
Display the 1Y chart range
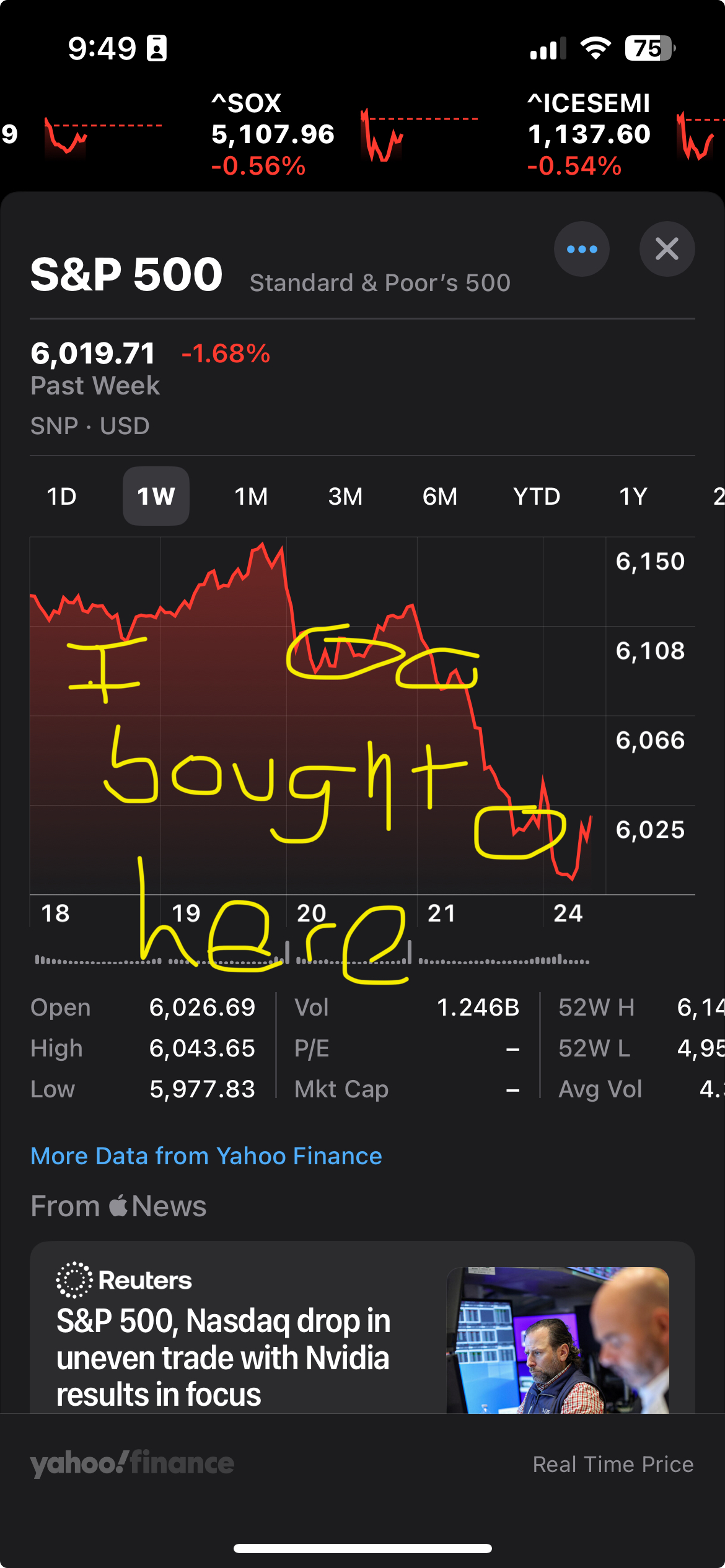(x=633, y=496)
